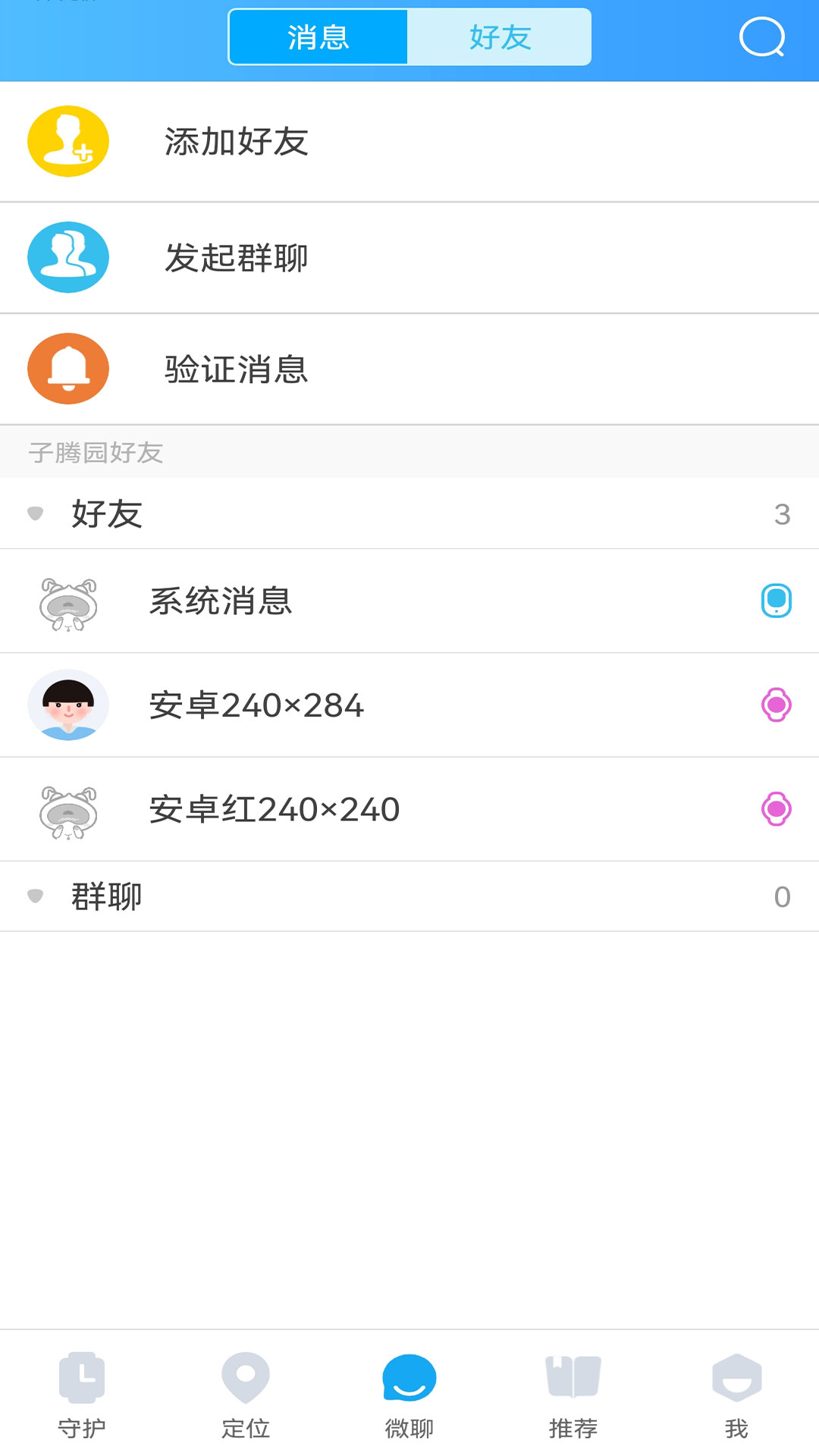Click the group chat blue icon
The height and width of the screenshot is (1456, 819).
pos(67,257)
